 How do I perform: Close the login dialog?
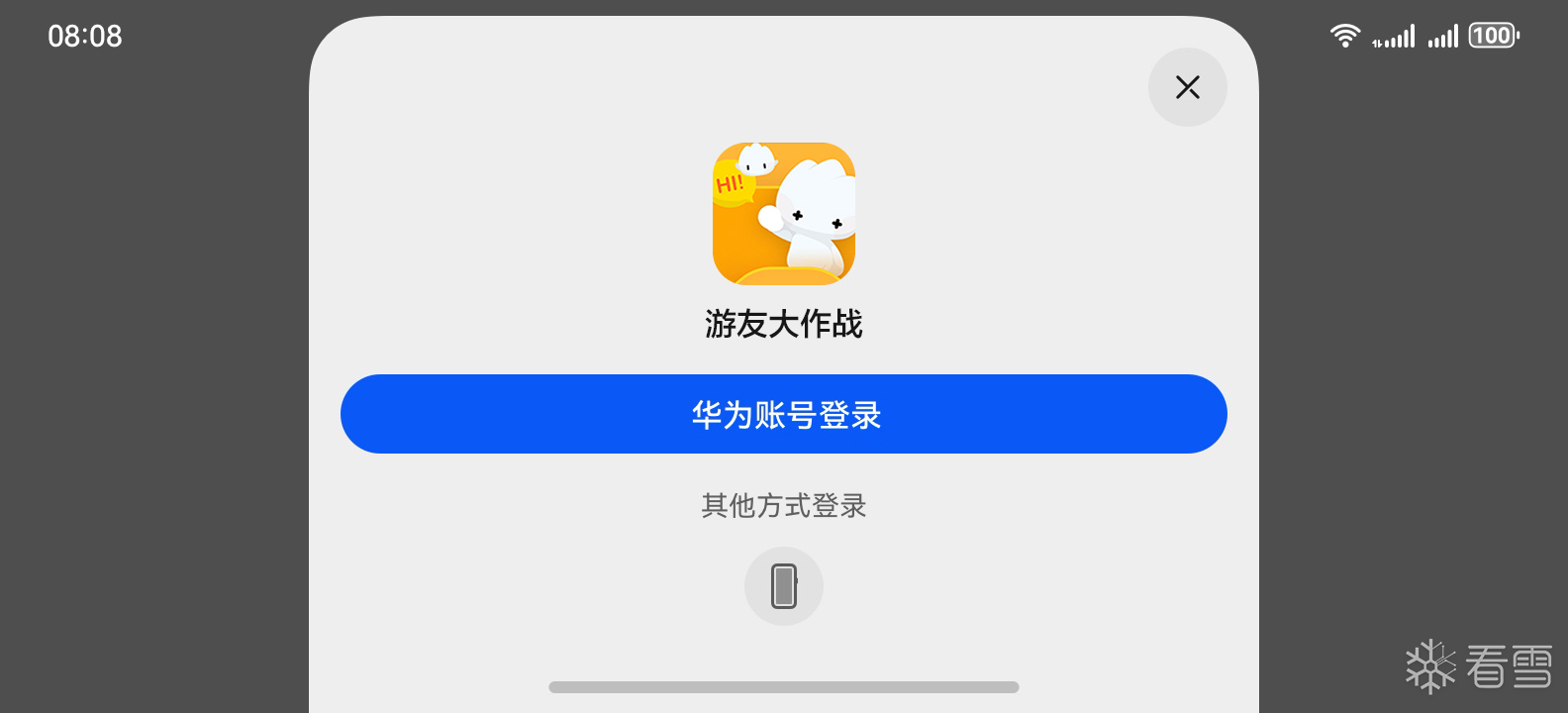(1187, 87)
